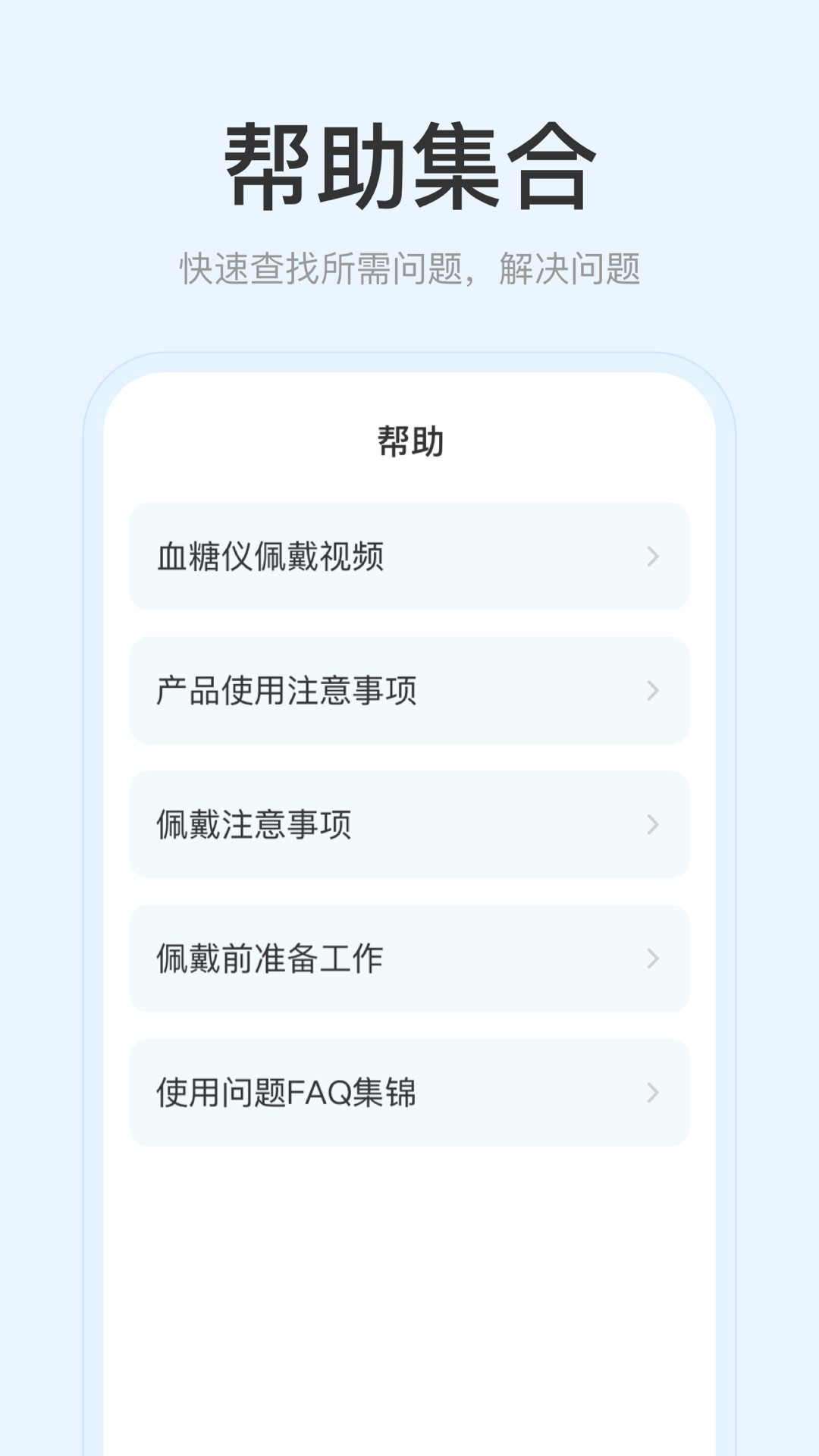Expand the 使用问题FAQ集锦 chevron arrow
The image size is (819, 1456).
click(x=651, y=1092)
